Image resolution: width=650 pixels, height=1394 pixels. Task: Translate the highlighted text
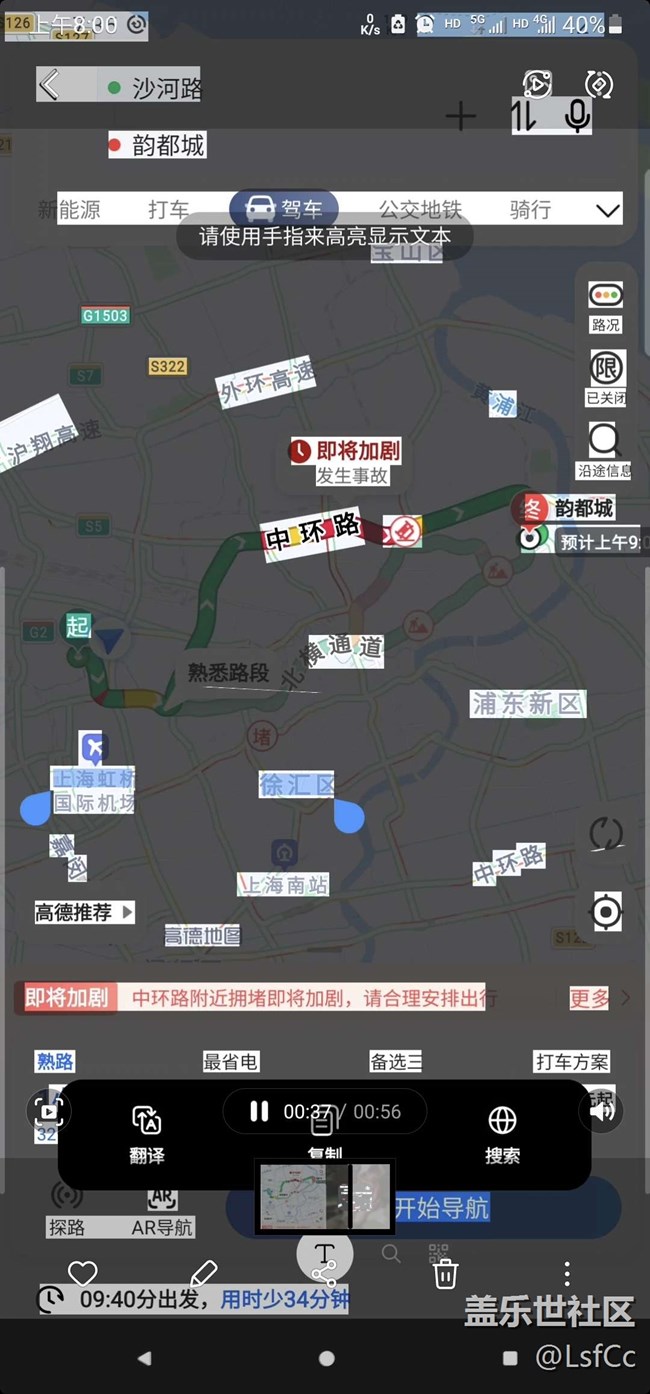146,1133
